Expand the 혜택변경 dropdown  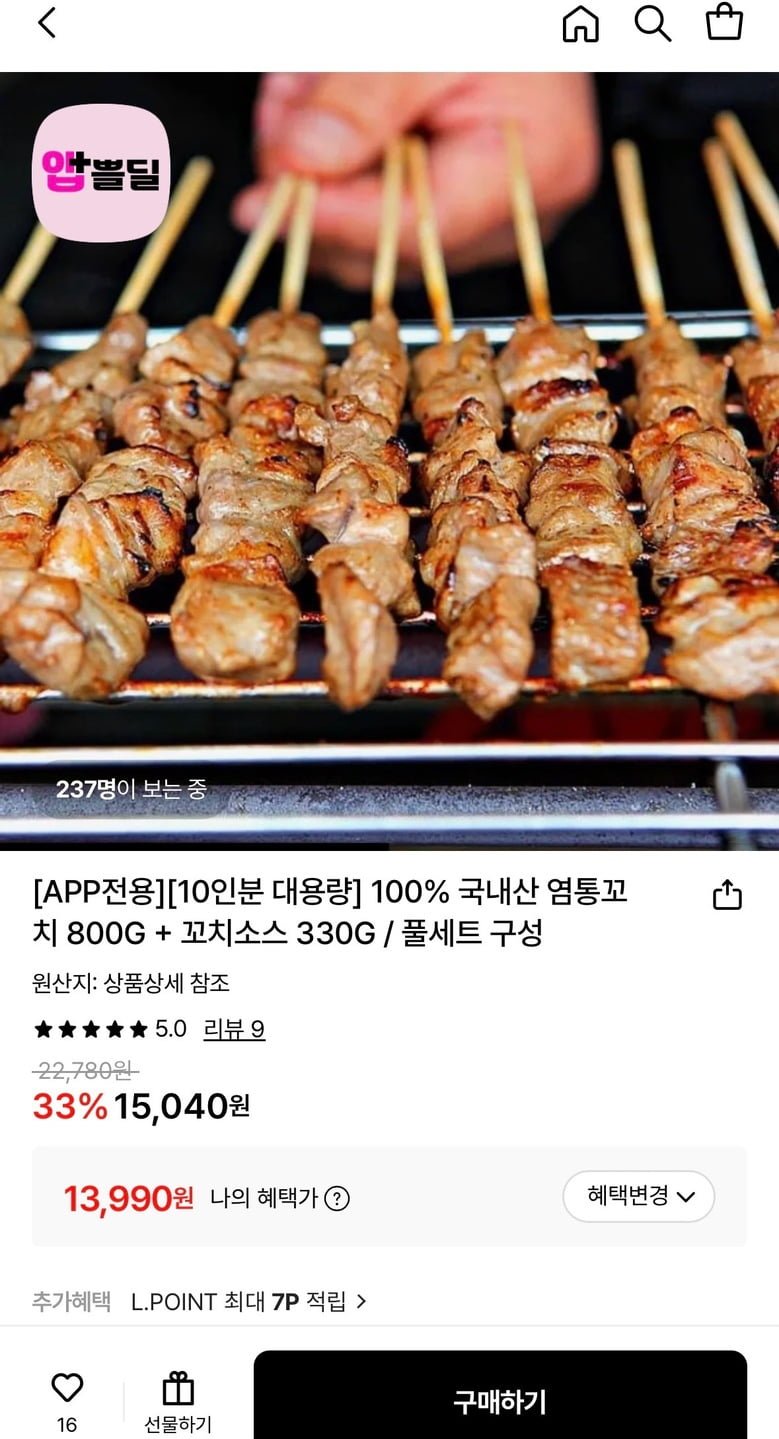[x=639, y=1196]
